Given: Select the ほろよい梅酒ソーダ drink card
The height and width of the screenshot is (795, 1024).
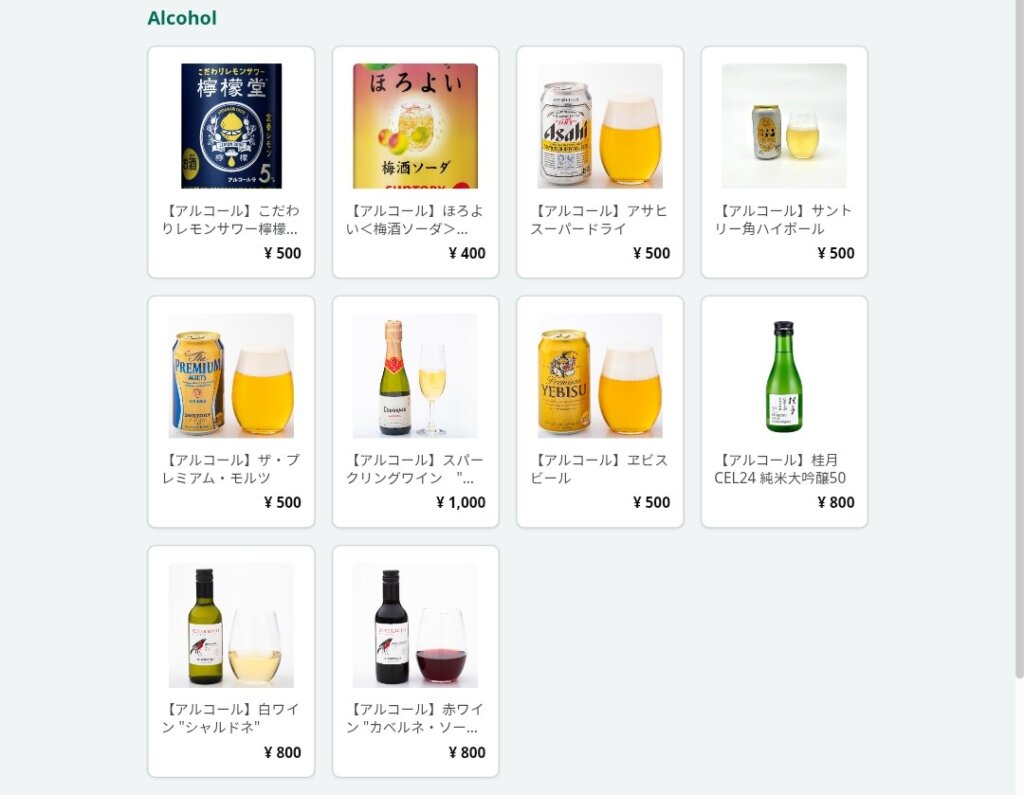Looking at the screenshot, I should pos(415,162).
